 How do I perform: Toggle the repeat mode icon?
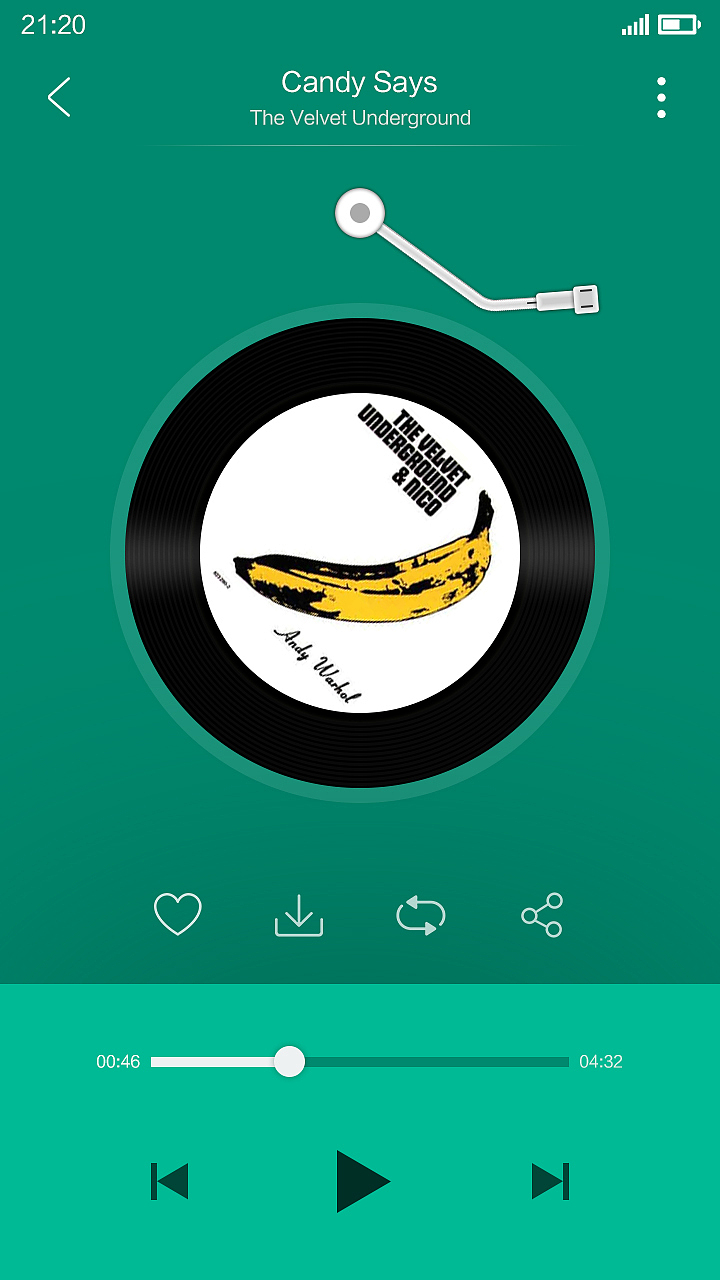pos(421,915)
